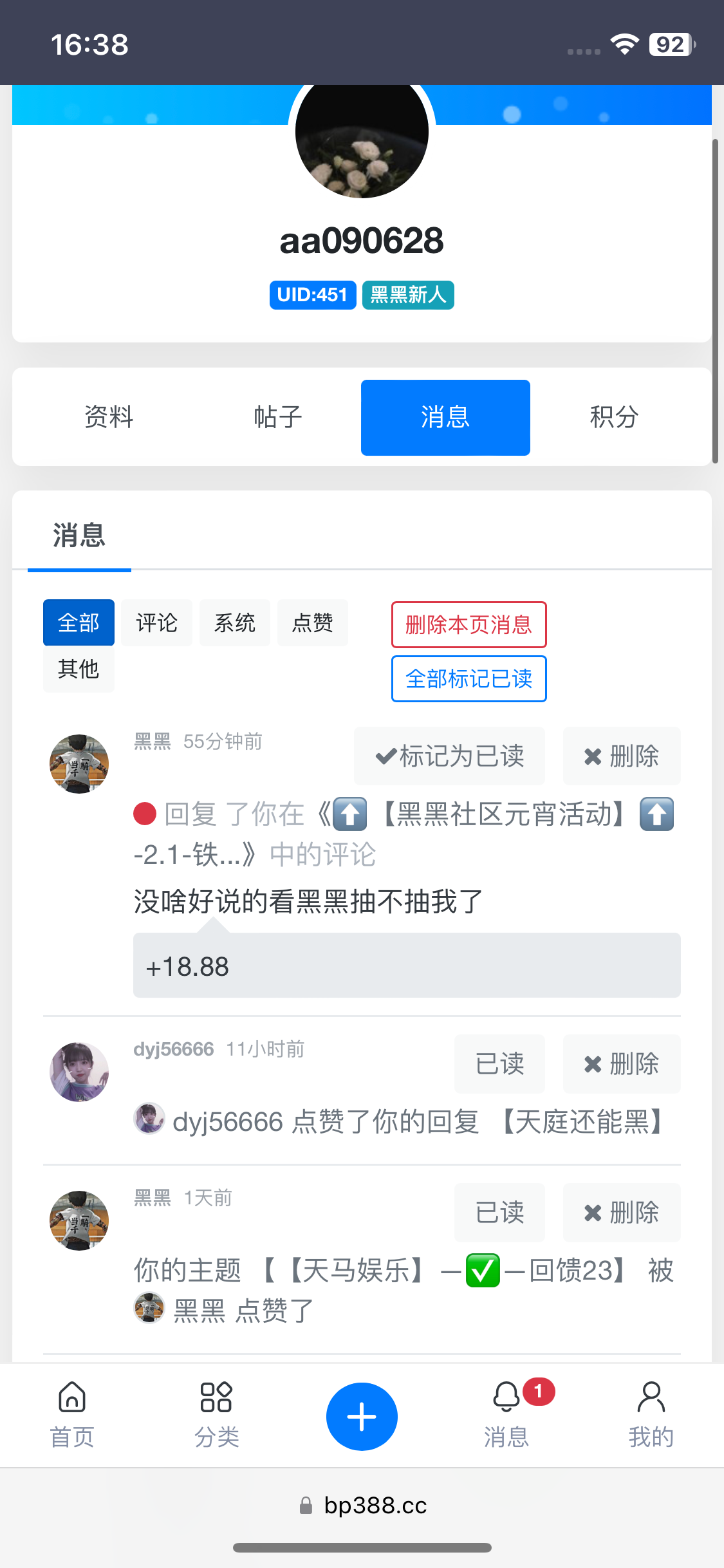Mark the 55分钟前 message as read
This screenshot has height=1568, width=724.
point(449,756)
